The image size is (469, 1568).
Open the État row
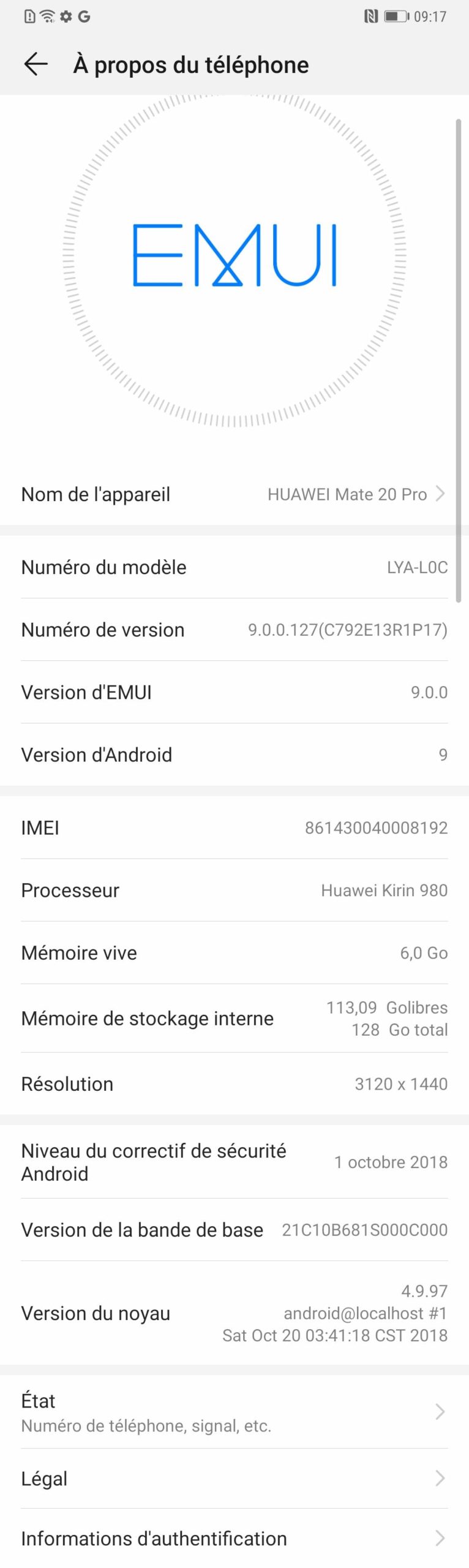pyautogui.click(x=234, y=1412)
